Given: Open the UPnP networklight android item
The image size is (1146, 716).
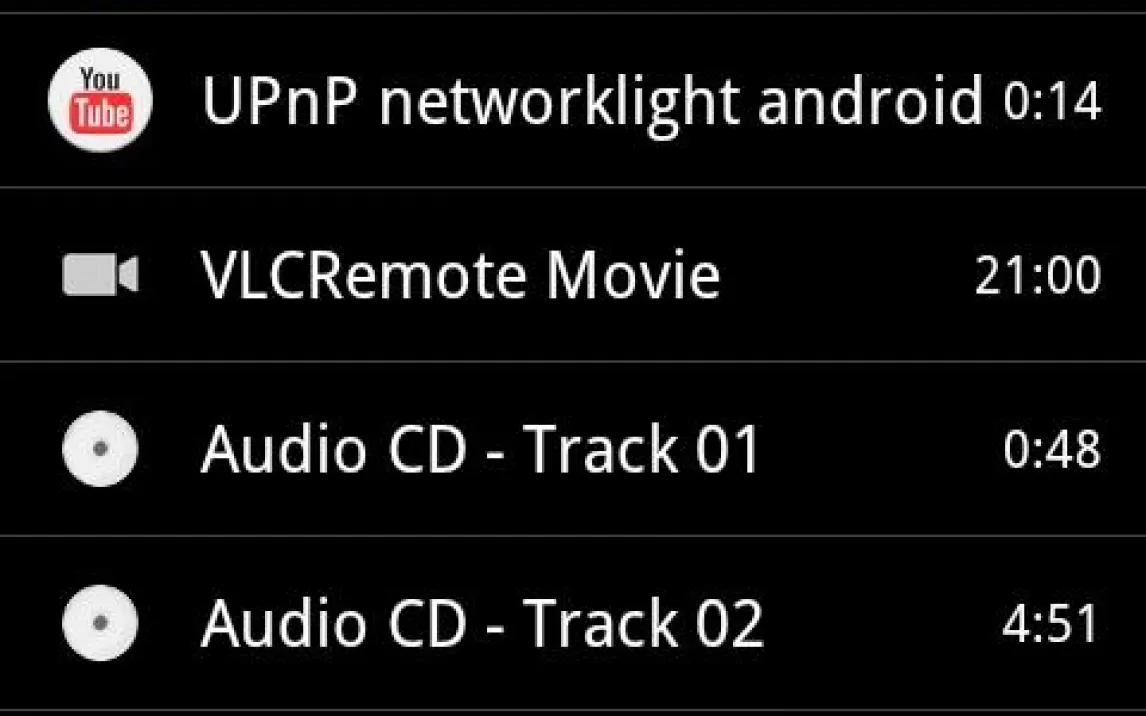Looking at the screenshot, I should coord(592,101).
